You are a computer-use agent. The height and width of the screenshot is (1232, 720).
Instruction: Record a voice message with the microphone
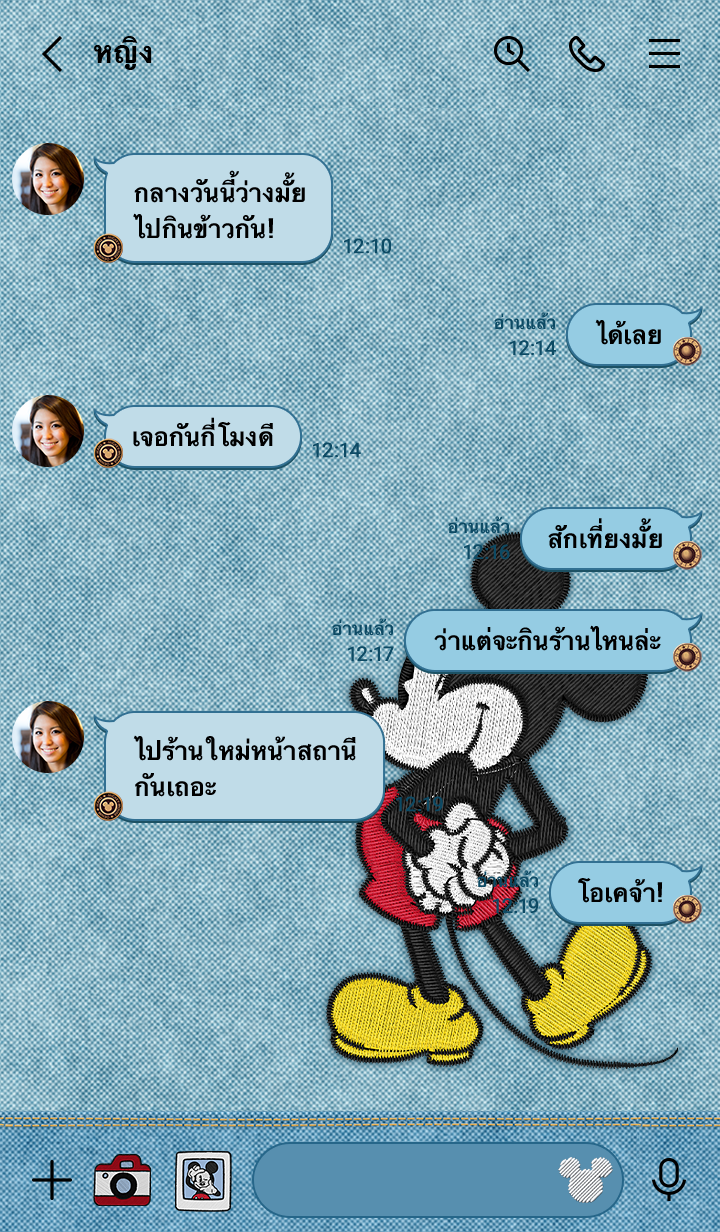click(x=668, y=1180)
